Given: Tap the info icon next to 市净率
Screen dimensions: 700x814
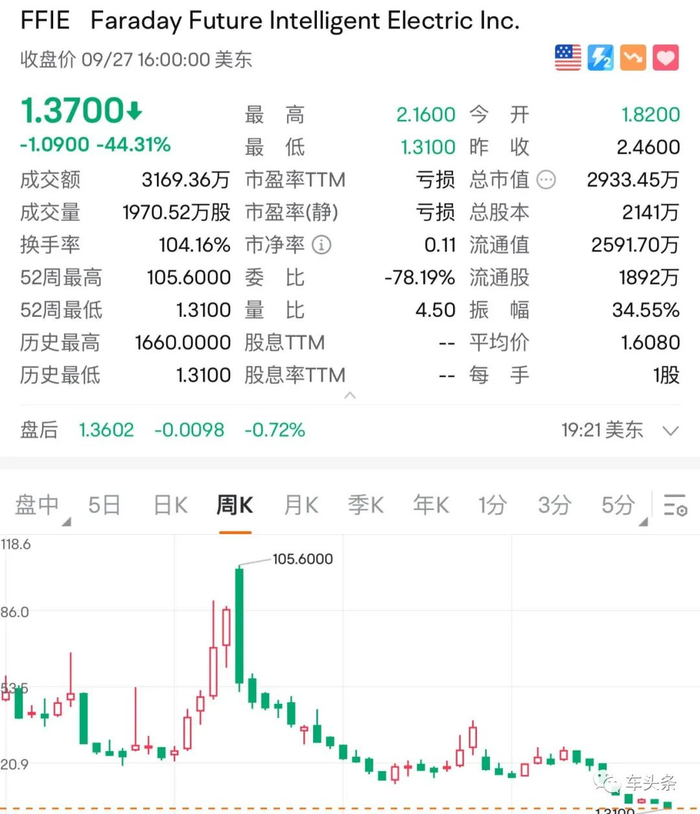Looking at the screenshot, I should tap(321, 245).
